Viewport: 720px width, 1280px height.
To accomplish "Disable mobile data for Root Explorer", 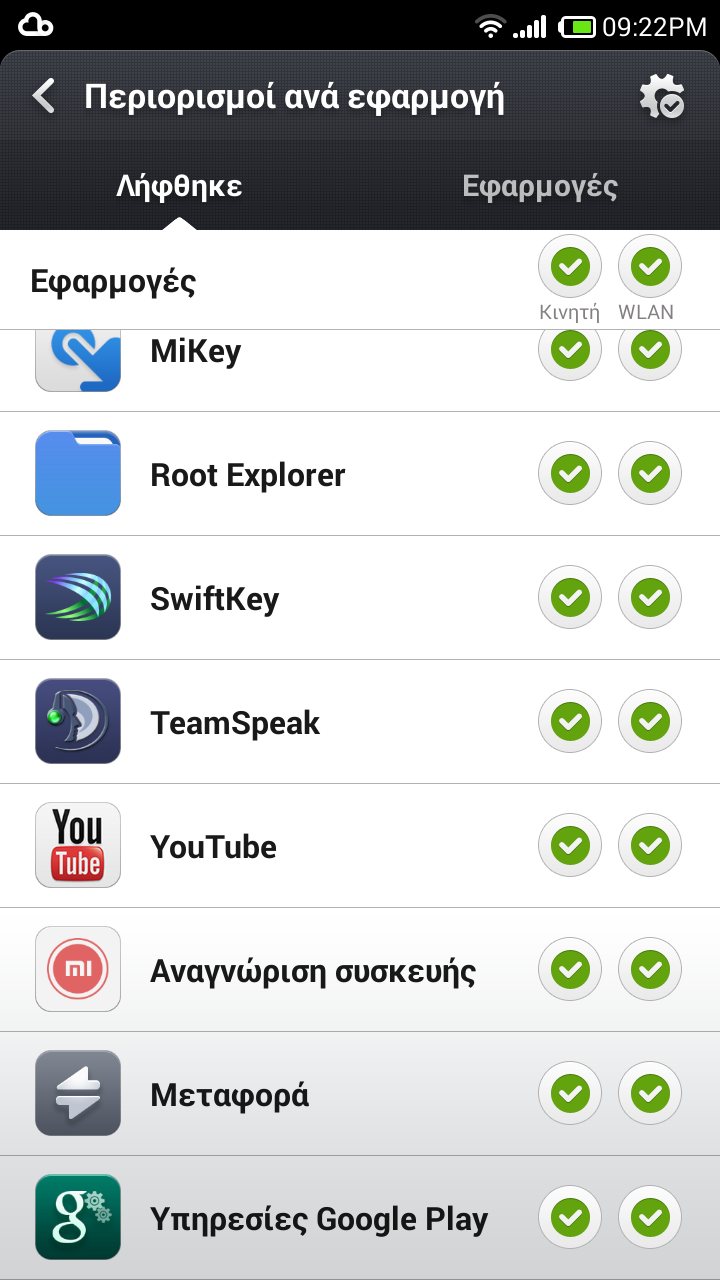I will (570, 473).
